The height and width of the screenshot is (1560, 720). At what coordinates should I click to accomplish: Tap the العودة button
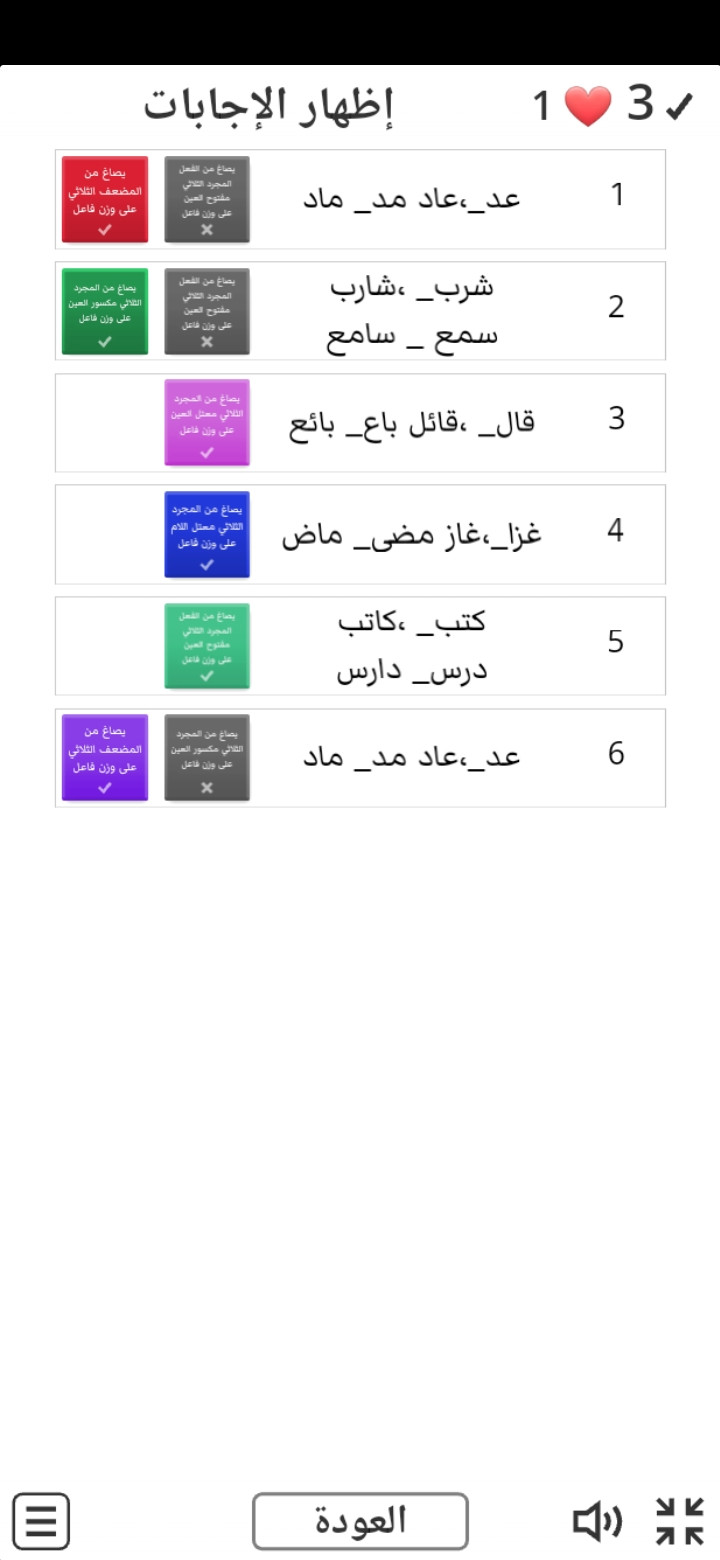pyautogui.click(x=360, y=1521)
